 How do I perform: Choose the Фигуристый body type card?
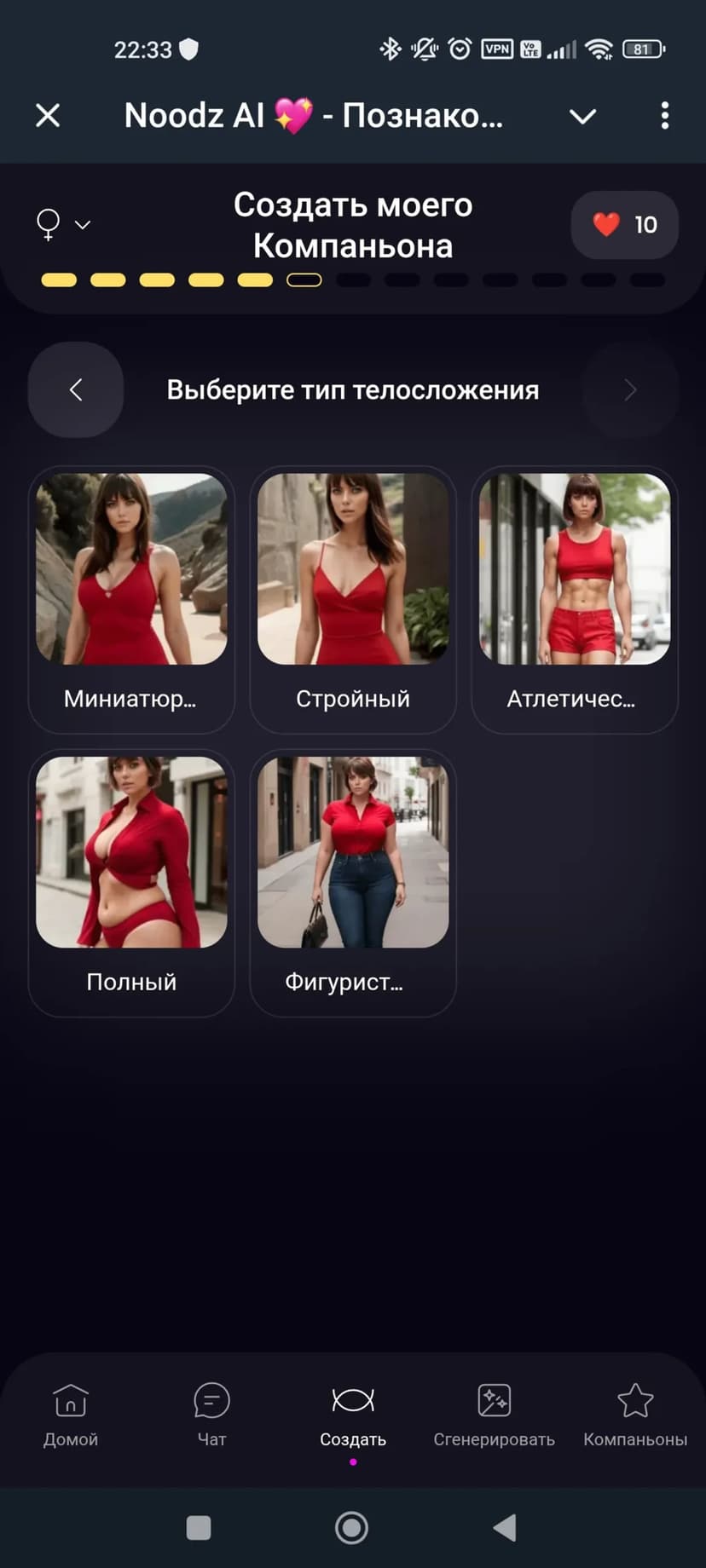pyautogui.click(x=353, y=882)
